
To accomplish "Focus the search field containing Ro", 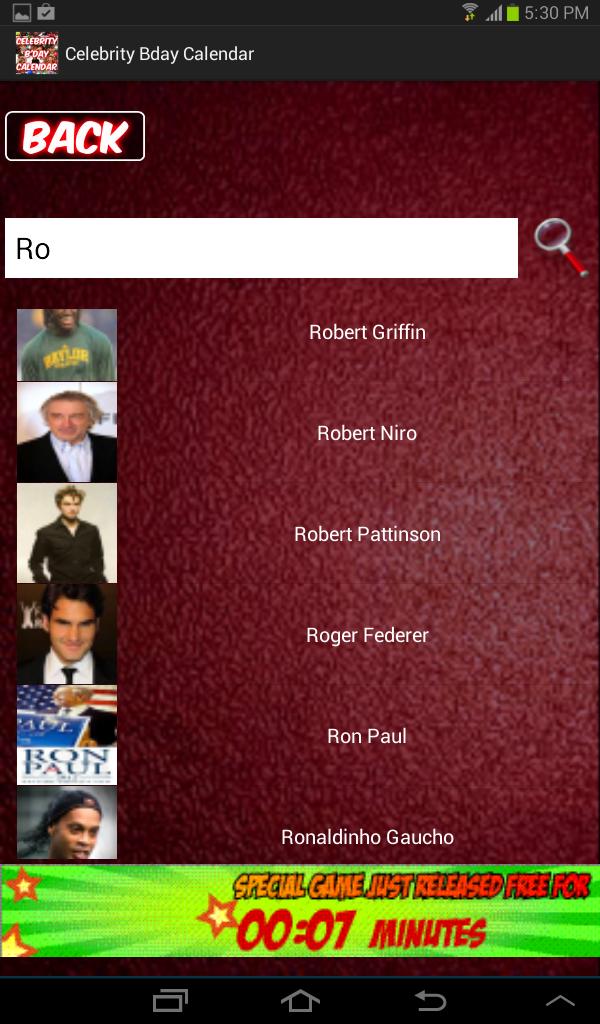I will (x=261, y=248).
